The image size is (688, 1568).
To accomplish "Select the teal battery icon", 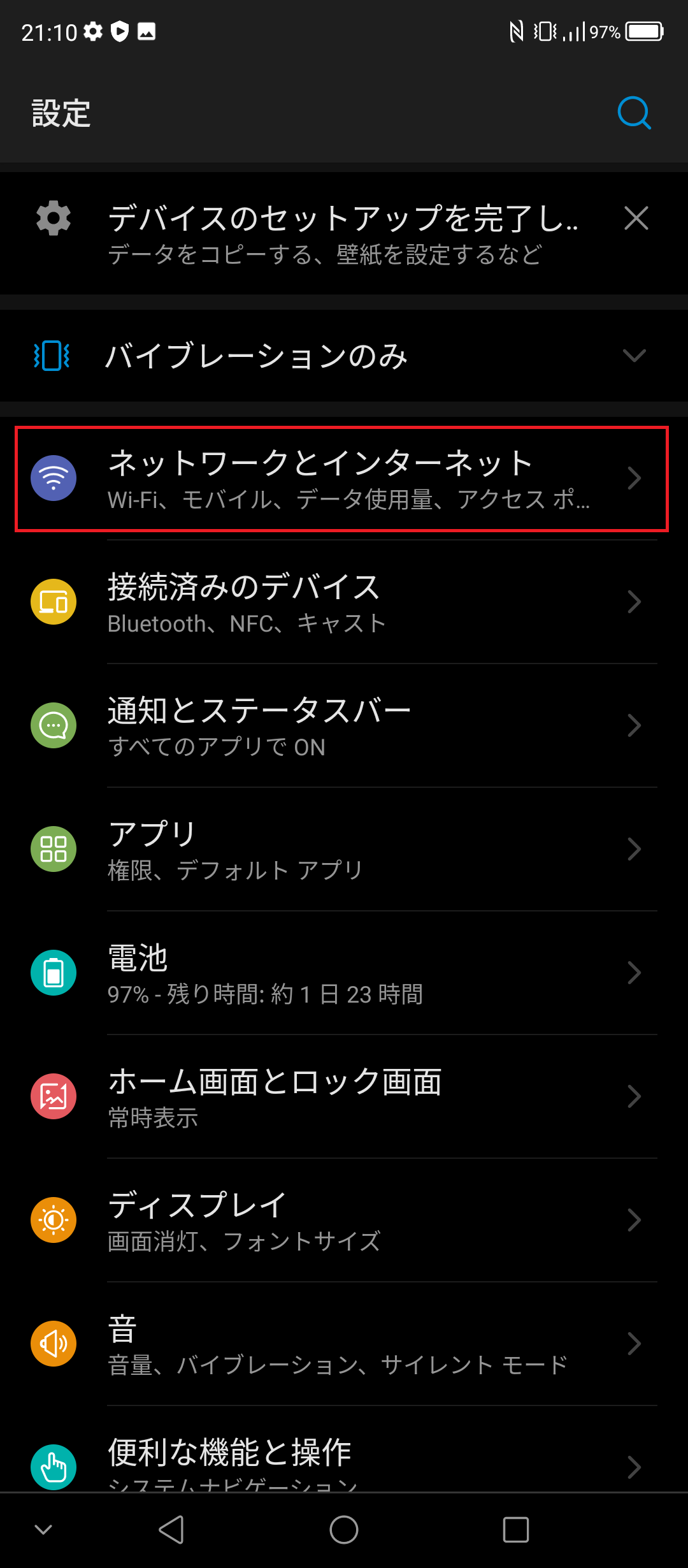I will tap(54, 972).
